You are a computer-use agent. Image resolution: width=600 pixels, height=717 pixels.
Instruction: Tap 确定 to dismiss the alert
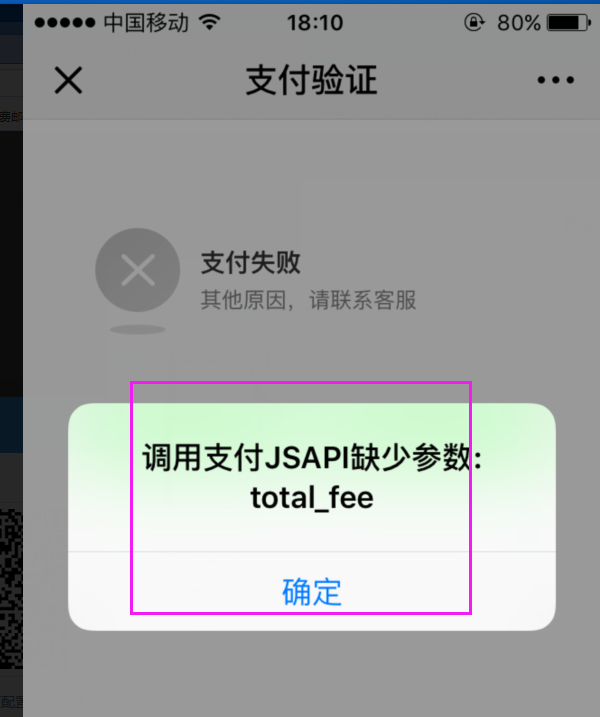click(311, 591)
